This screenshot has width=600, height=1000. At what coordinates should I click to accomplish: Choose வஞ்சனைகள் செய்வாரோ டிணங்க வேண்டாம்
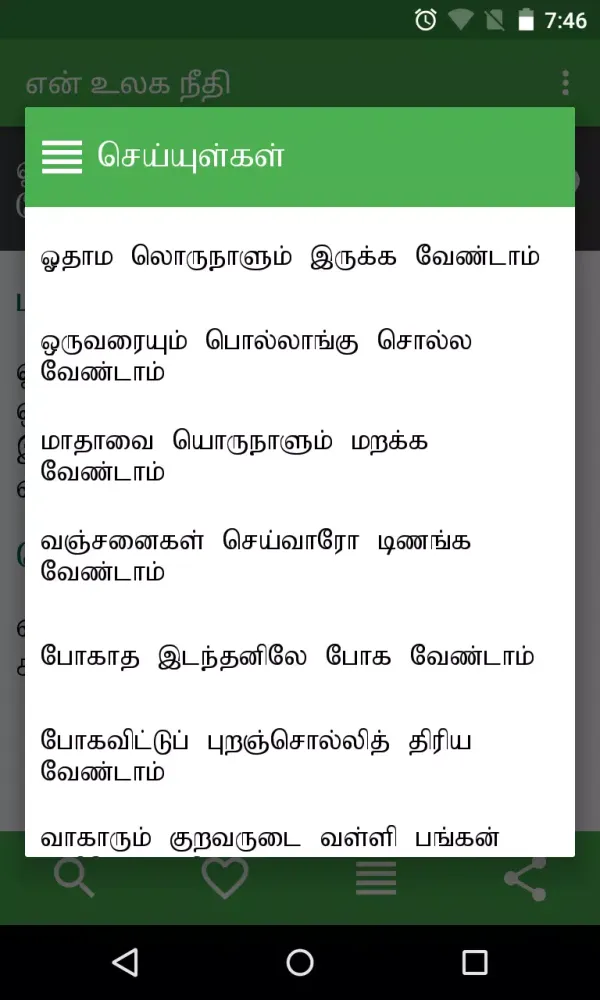tap(256, 557)
